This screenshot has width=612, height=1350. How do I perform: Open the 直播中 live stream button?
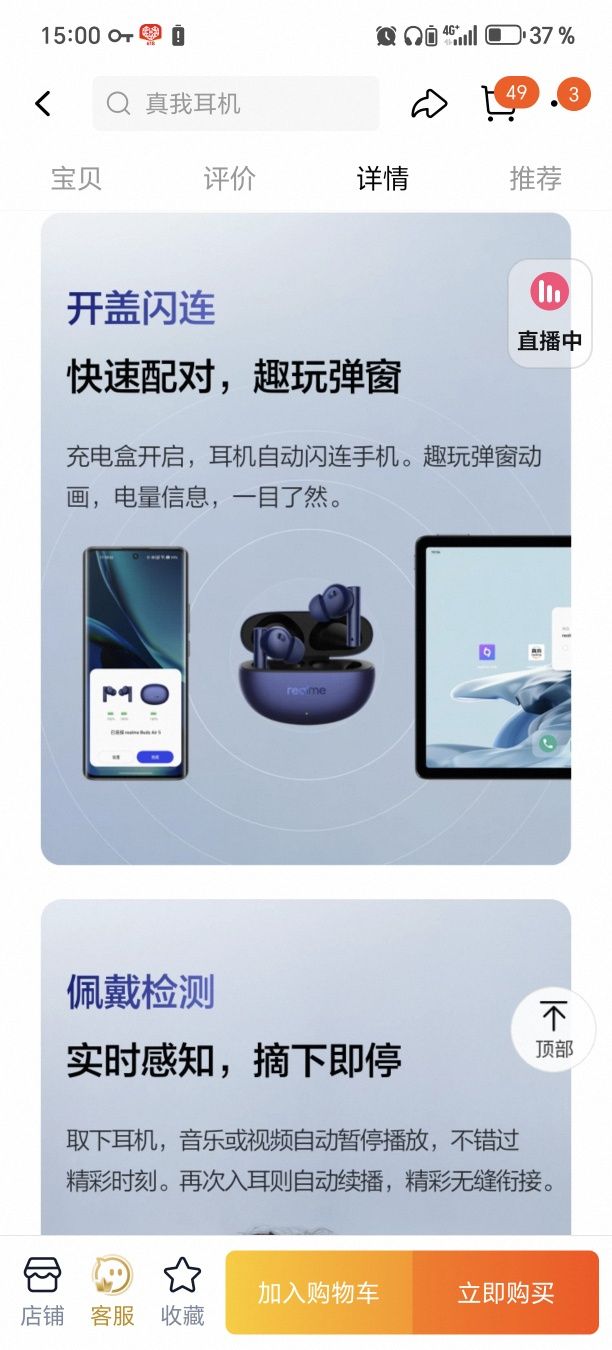(551, 313)
